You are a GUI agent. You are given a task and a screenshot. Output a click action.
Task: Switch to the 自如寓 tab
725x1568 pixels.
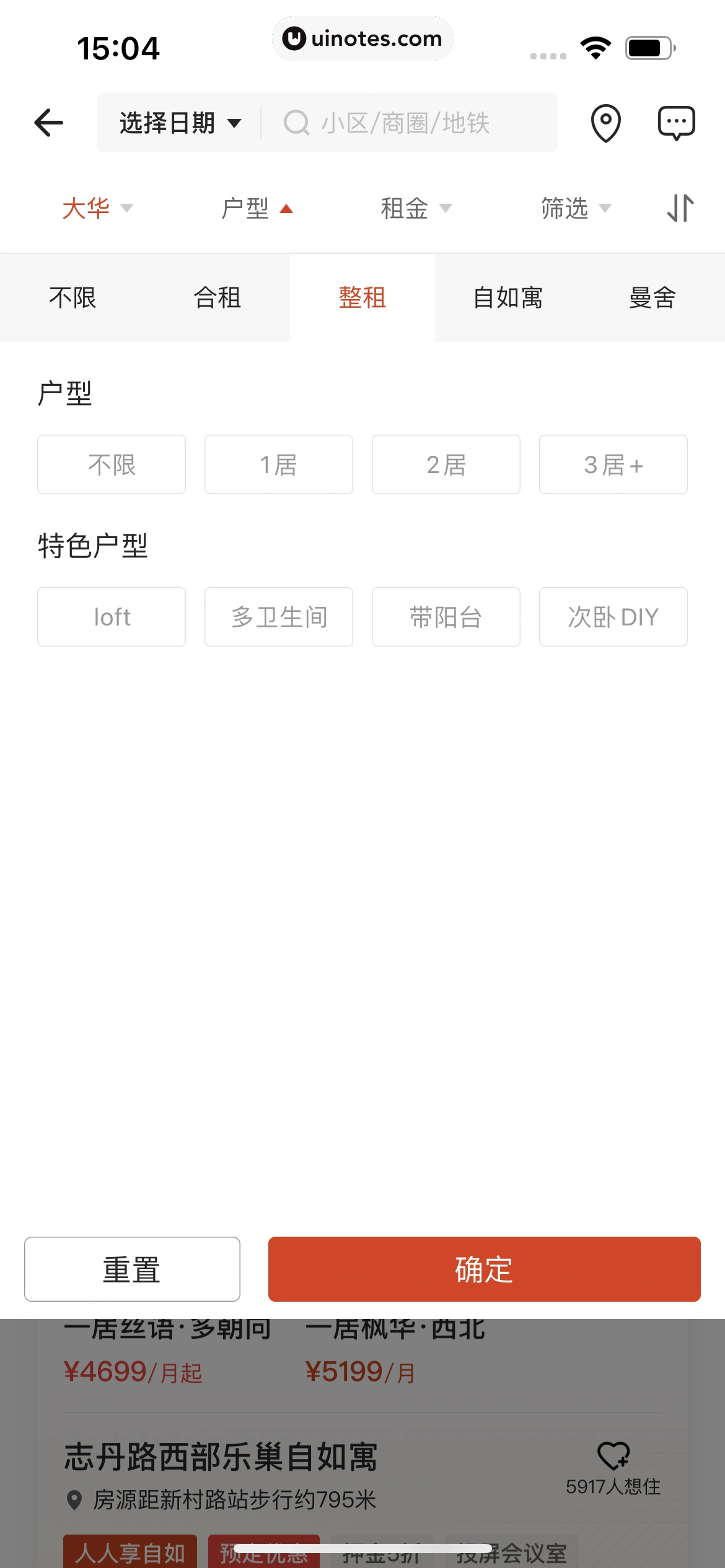click(x=507, y=298)
